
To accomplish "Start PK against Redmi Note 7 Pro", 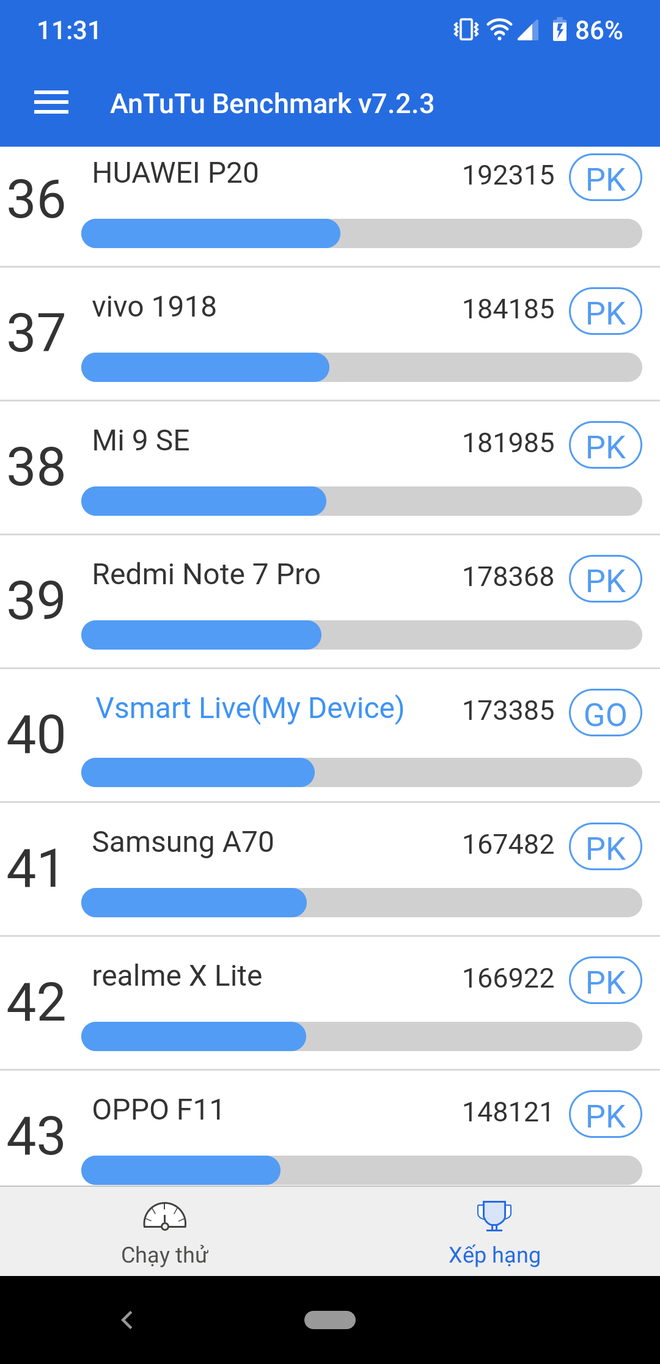I will tap(605, 580).
